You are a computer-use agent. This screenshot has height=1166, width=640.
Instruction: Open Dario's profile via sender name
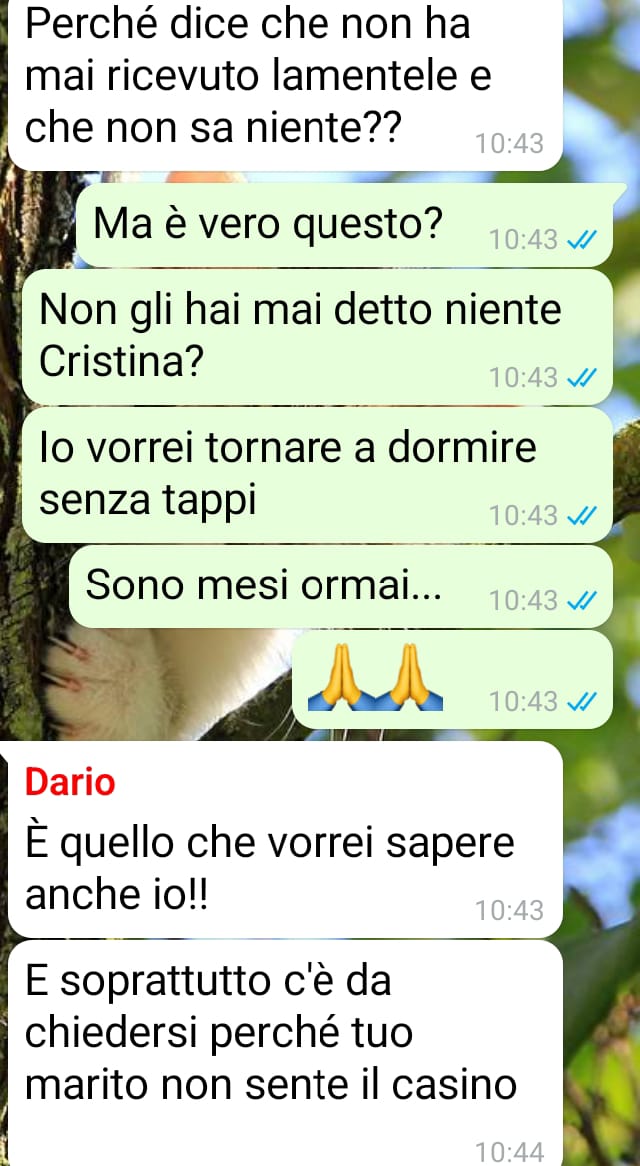coord(70,782)
